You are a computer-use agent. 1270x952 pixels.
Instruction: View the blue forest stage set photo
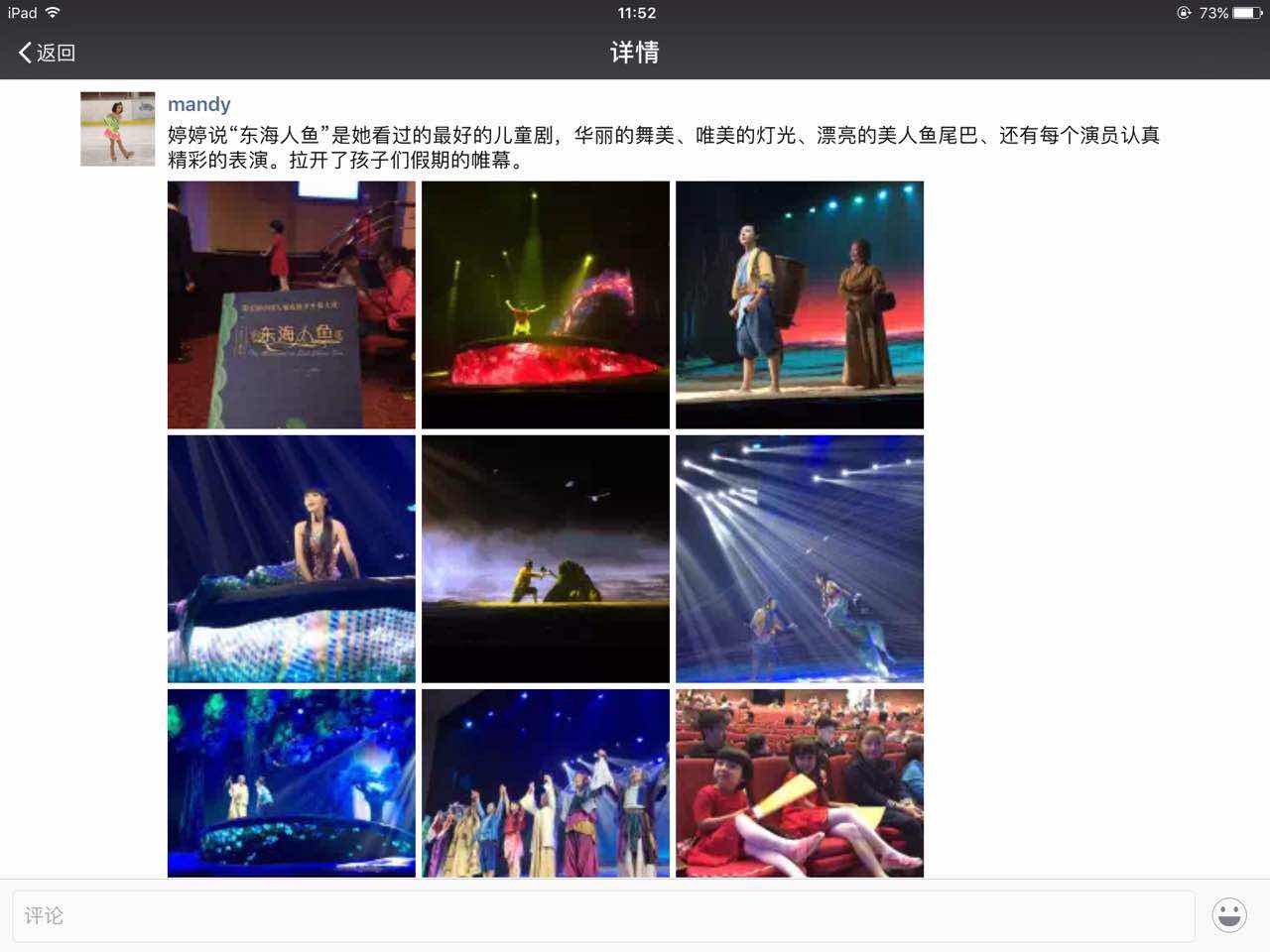291,783
